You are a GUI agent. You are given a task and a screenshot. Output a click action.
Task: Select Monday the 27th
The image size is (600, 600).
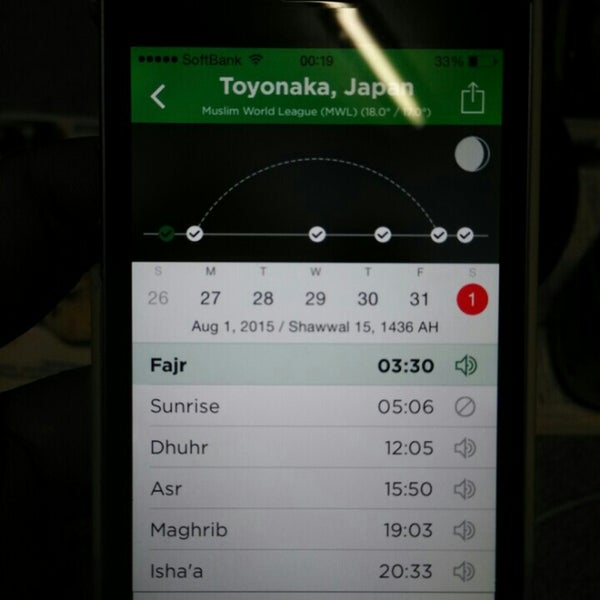(x=210, y=298)
